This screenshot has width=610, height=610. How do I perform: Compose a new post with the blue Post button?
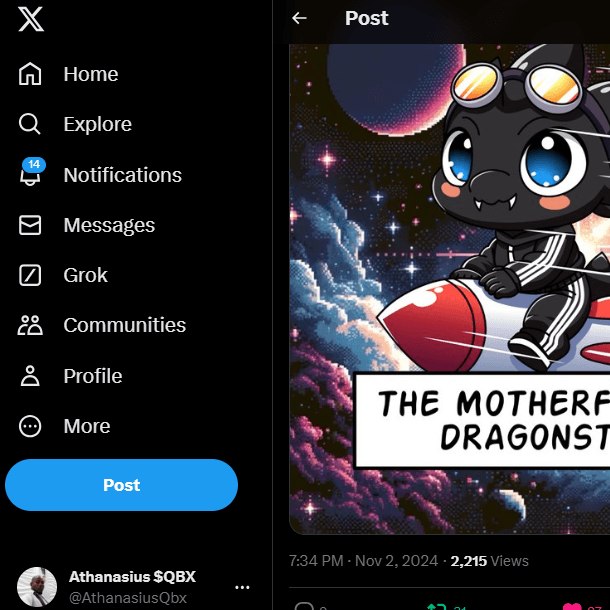[x=121, y=485]
